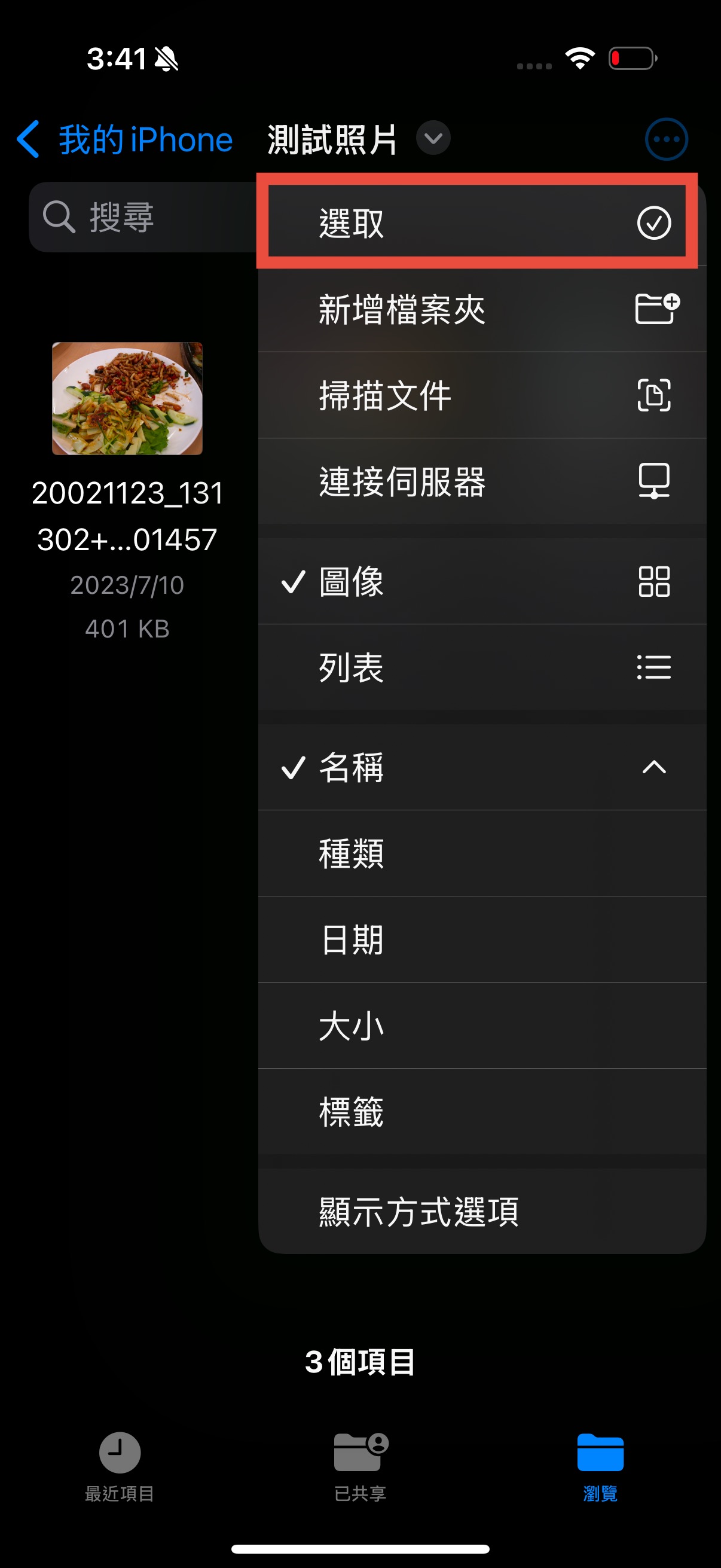Tap the more options ellipsis icon

click(665, 139)
